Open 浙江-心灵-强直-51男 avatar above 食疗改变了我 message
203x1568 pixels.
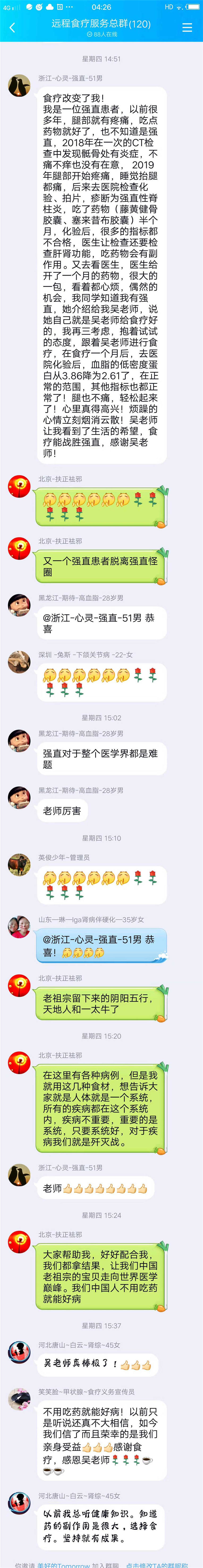pyautogui.click(x=19, y=86)
